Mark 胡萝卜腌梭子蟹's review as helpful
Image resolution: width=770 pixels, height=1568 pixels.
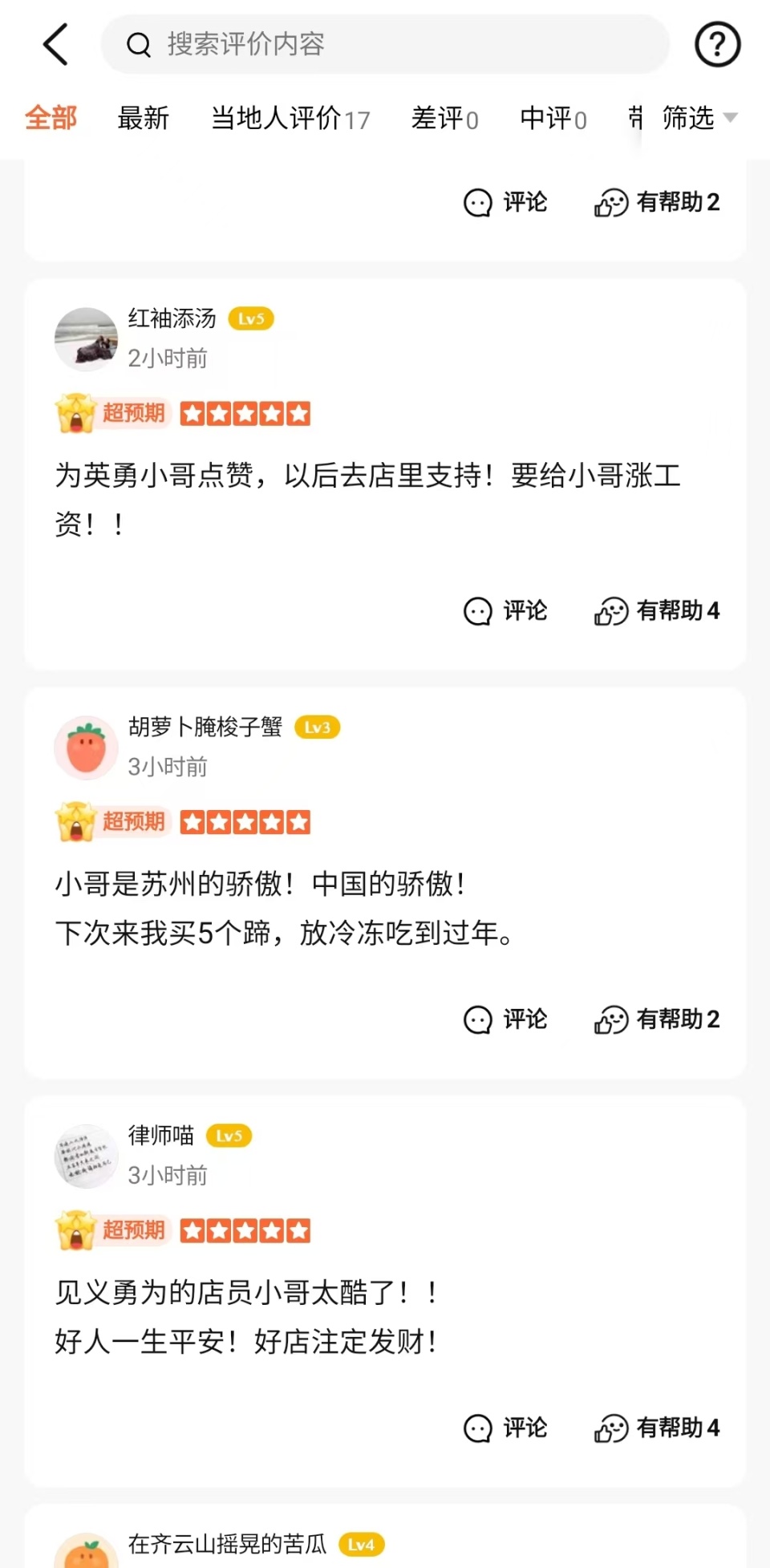[x=657, y=1019]
